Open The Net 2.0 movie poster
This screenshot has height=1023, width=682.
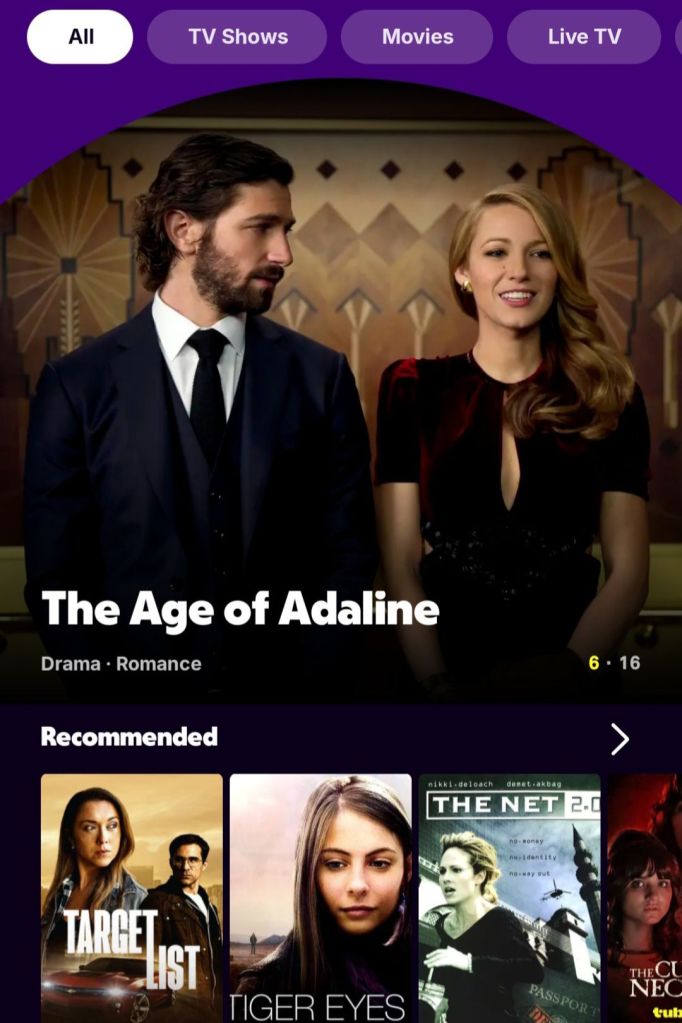[509, 897]
